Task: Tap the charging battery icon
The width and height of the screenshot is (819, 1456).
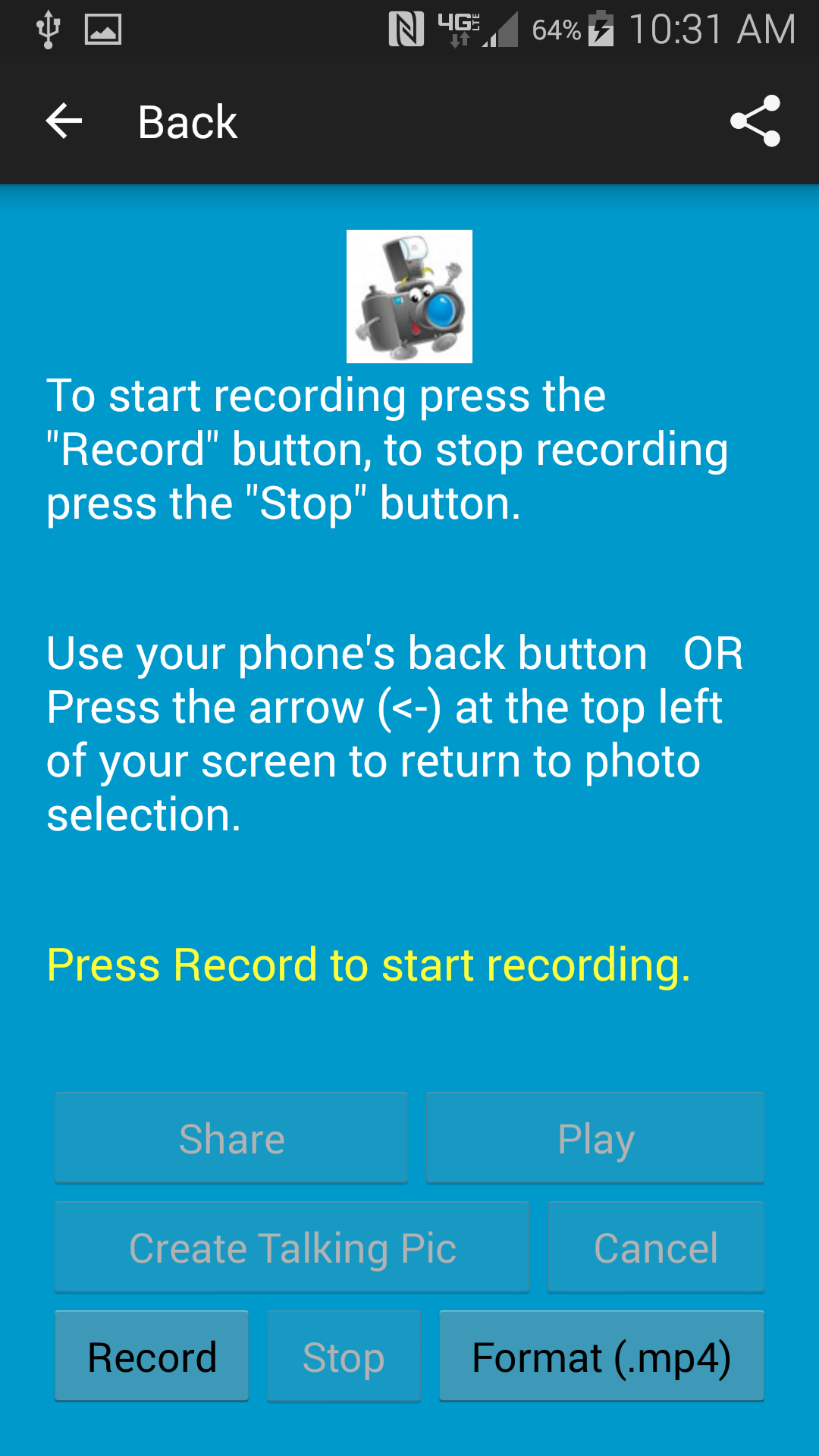Action: 601,27
